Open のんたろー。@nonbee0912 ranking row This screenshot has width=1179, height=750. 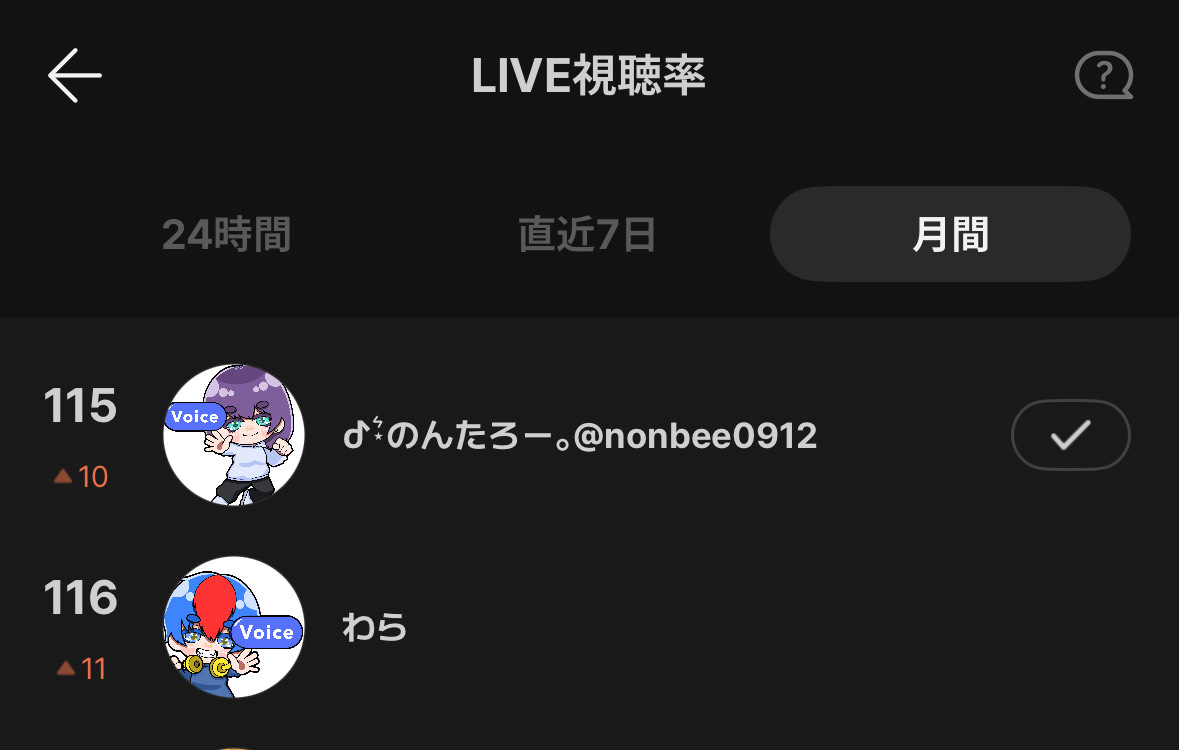click(x=580, y=435)
